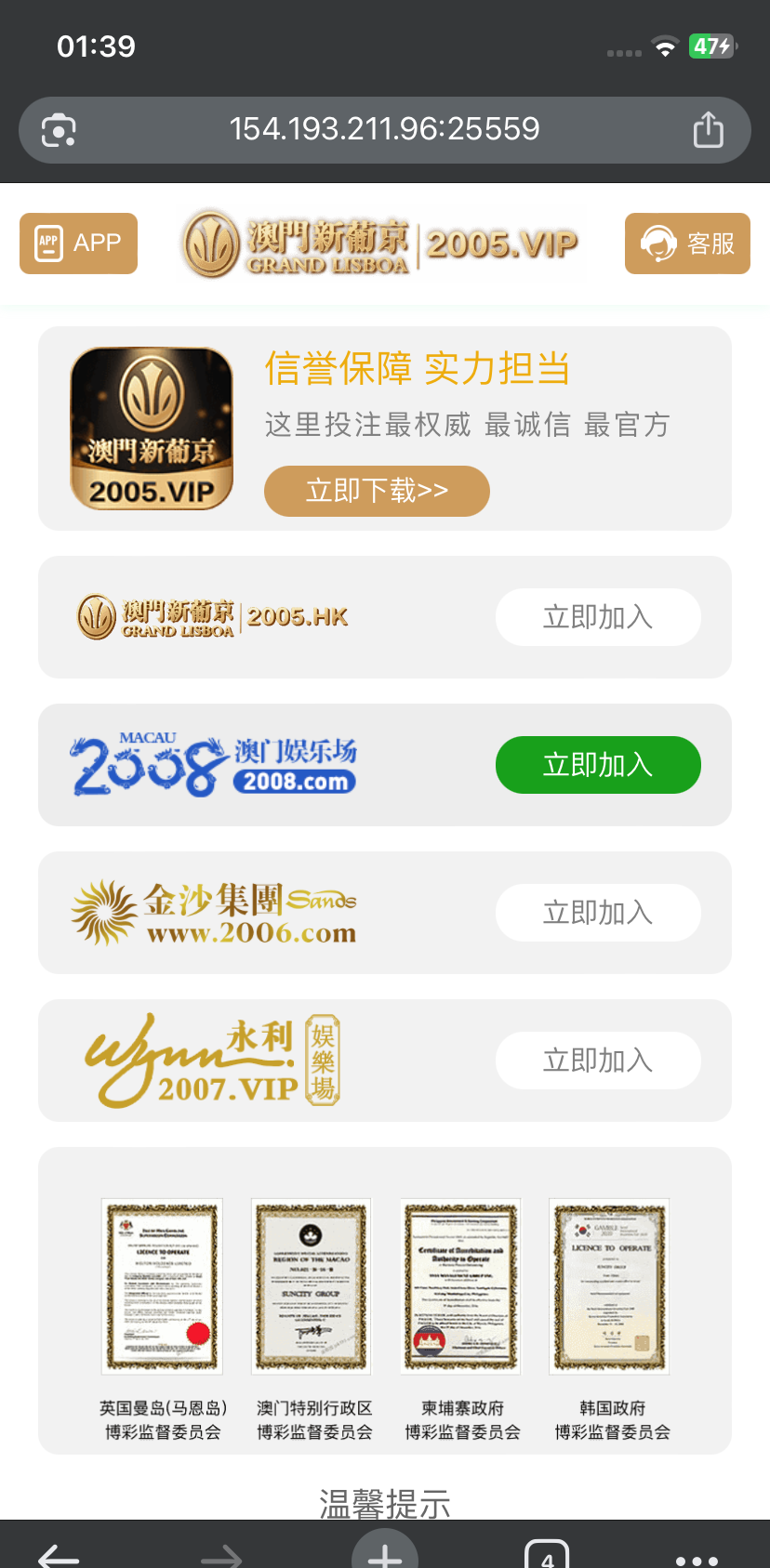This screenshot has width=770, height=1568.
Task: View the open tabs switcher
Action: (547, 1555)
